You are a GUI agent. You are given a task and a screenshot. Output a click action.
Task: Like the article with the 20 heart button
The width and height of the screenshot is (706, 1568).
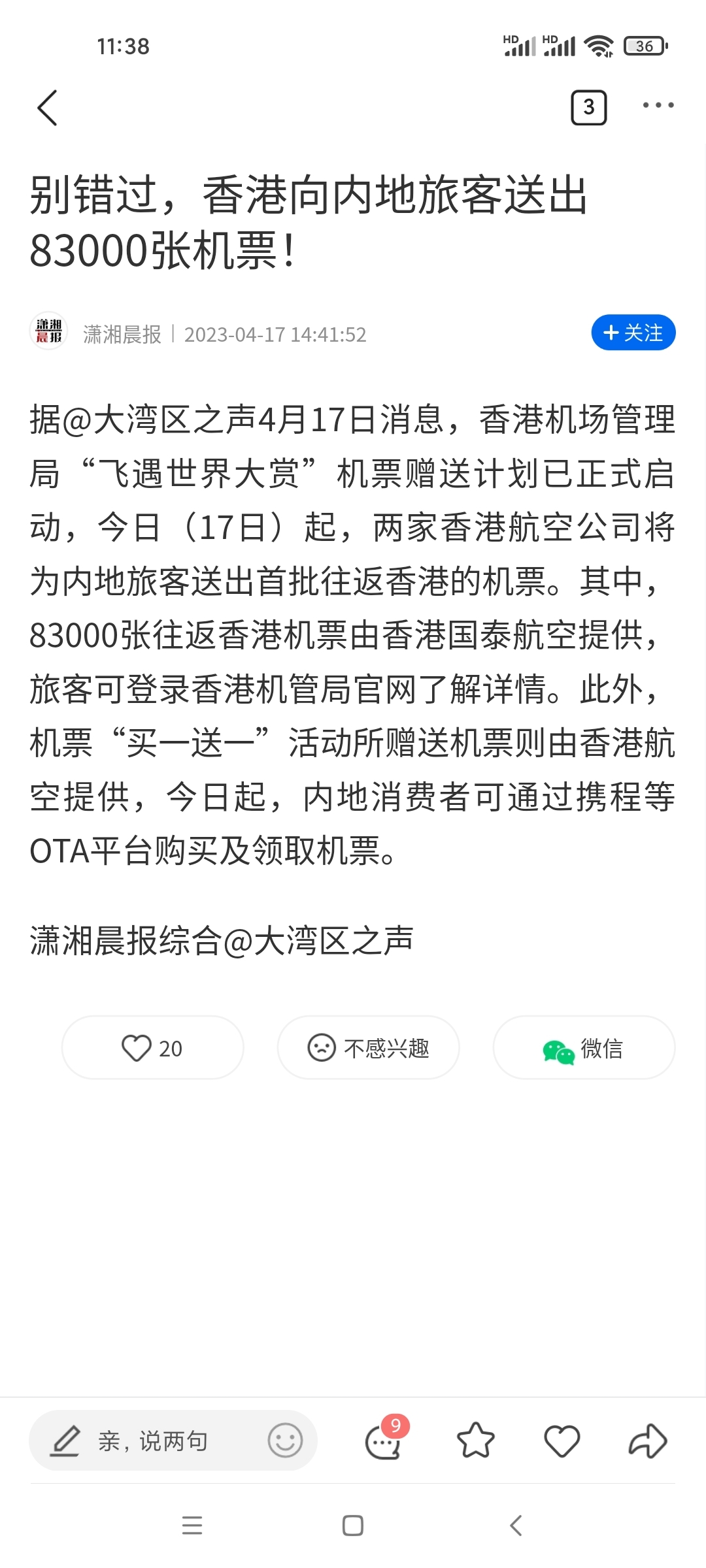tap(152, 1048)
